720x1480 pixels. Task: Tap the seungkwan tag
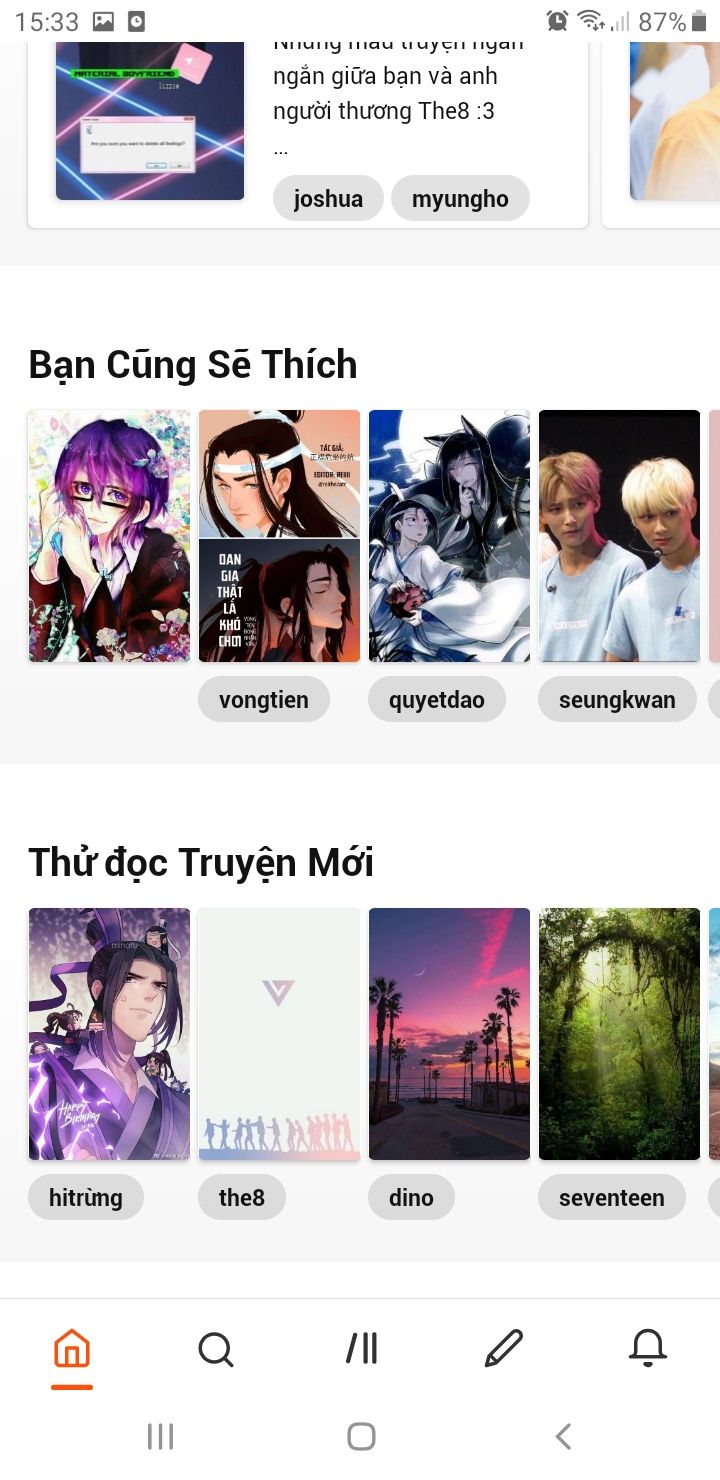617,700
